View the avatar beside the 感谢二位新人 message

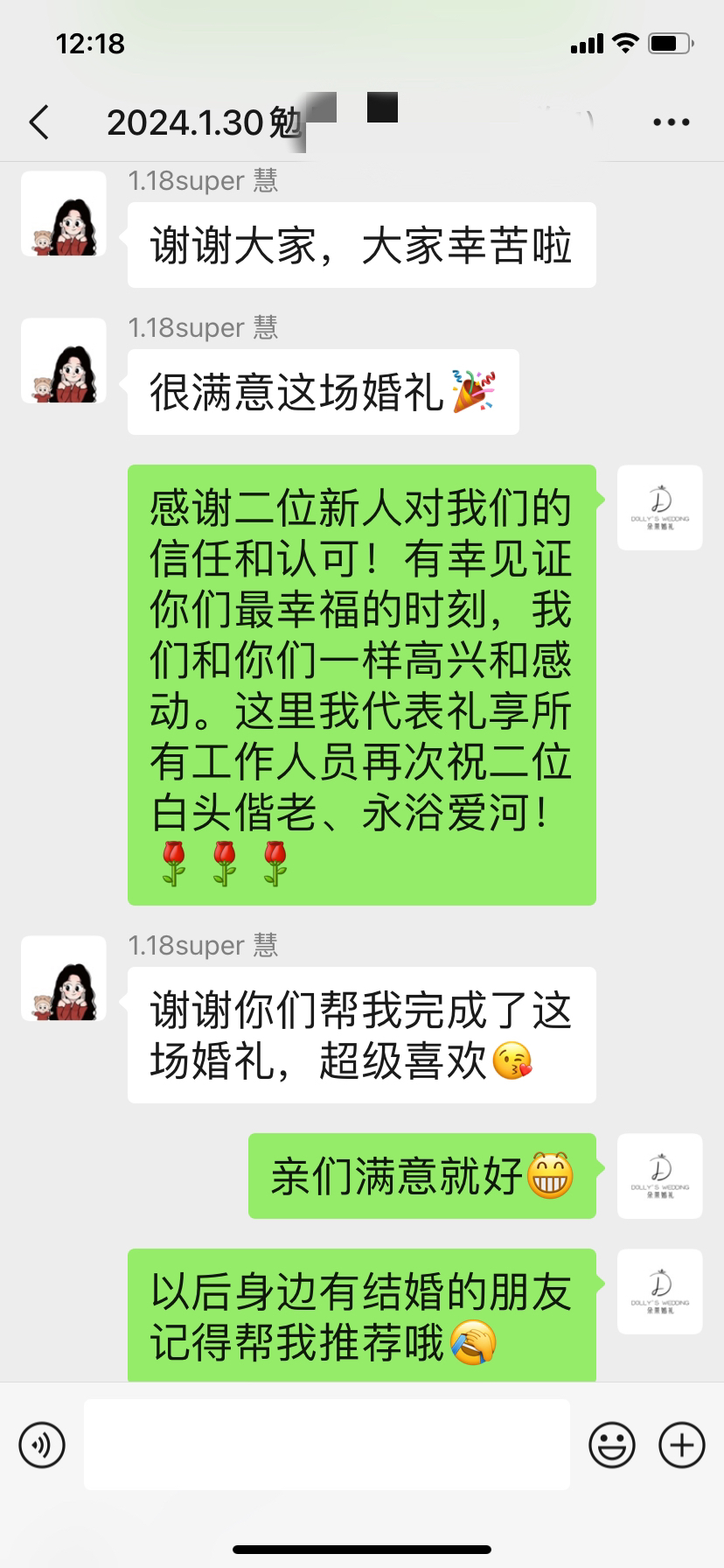659,507
